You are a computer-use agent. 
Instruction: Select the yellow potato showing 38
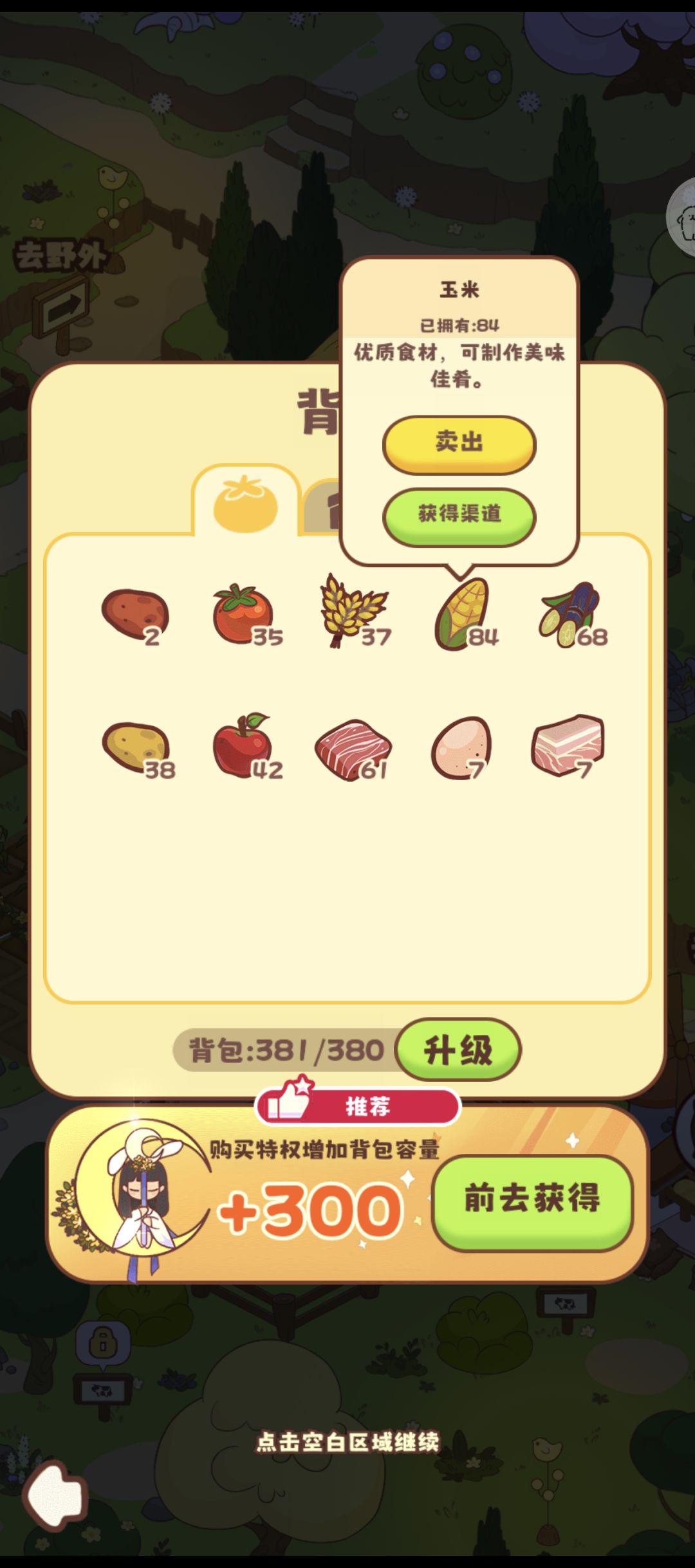135,747
